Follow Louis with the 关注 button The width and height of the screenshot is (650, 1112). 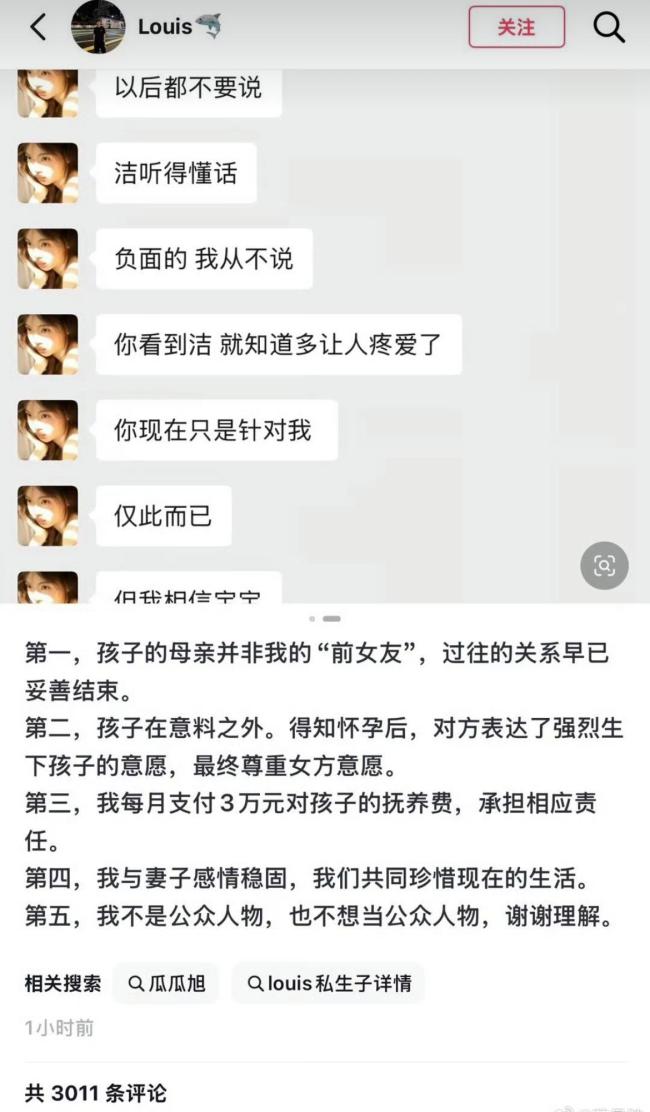[x=516, y=28]
